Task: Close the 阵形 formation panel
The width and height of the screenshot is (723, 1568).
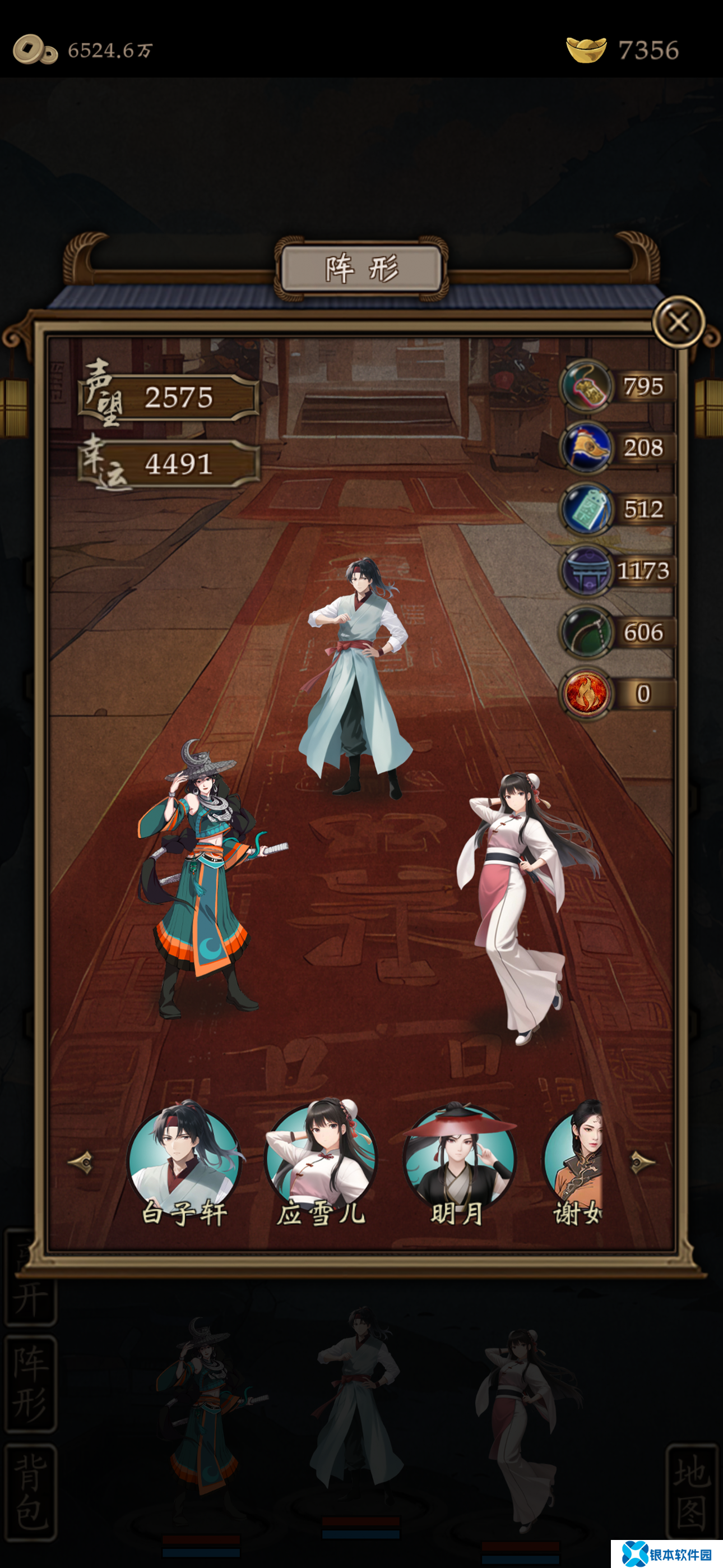Action: point(679,322)
